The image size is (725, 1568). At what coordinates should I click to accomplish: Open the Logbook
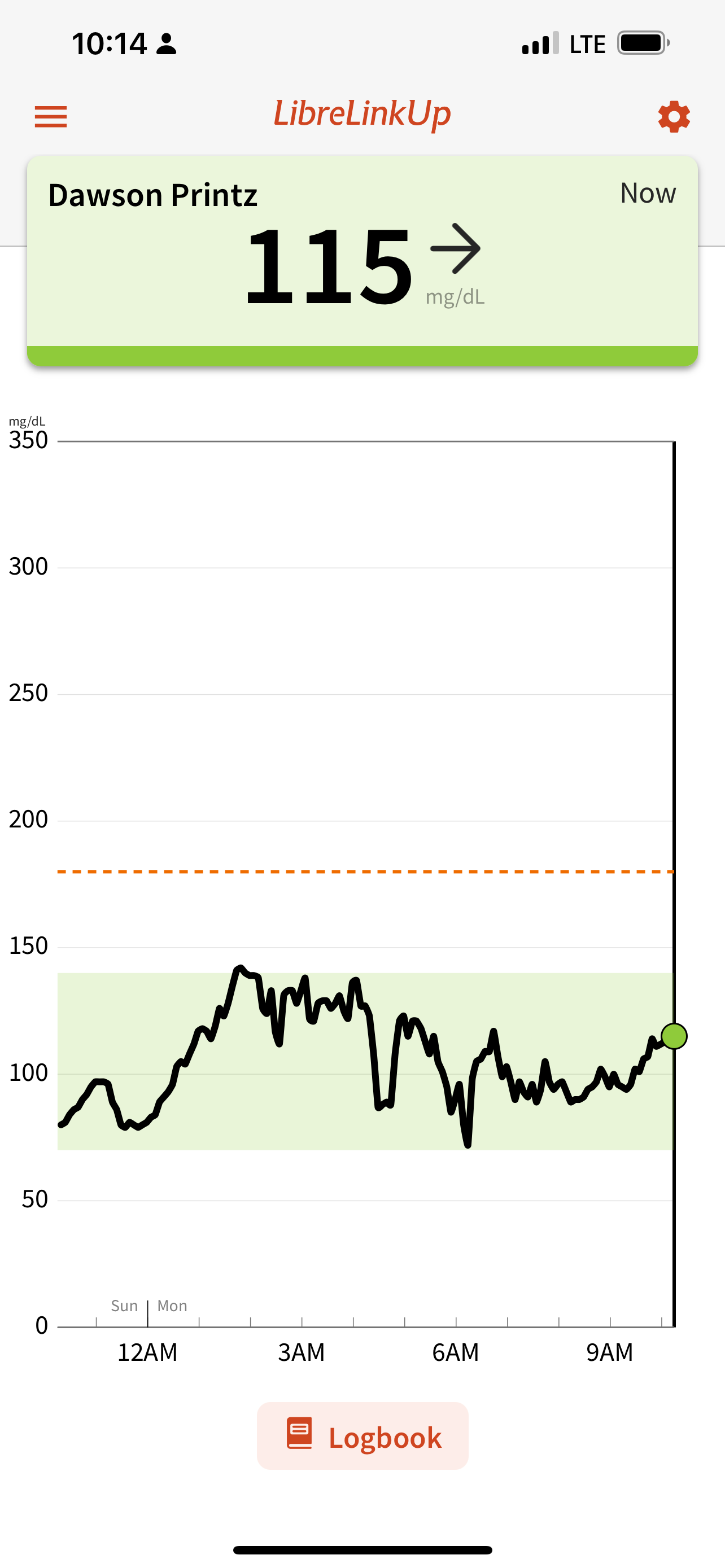point(363,1436)
